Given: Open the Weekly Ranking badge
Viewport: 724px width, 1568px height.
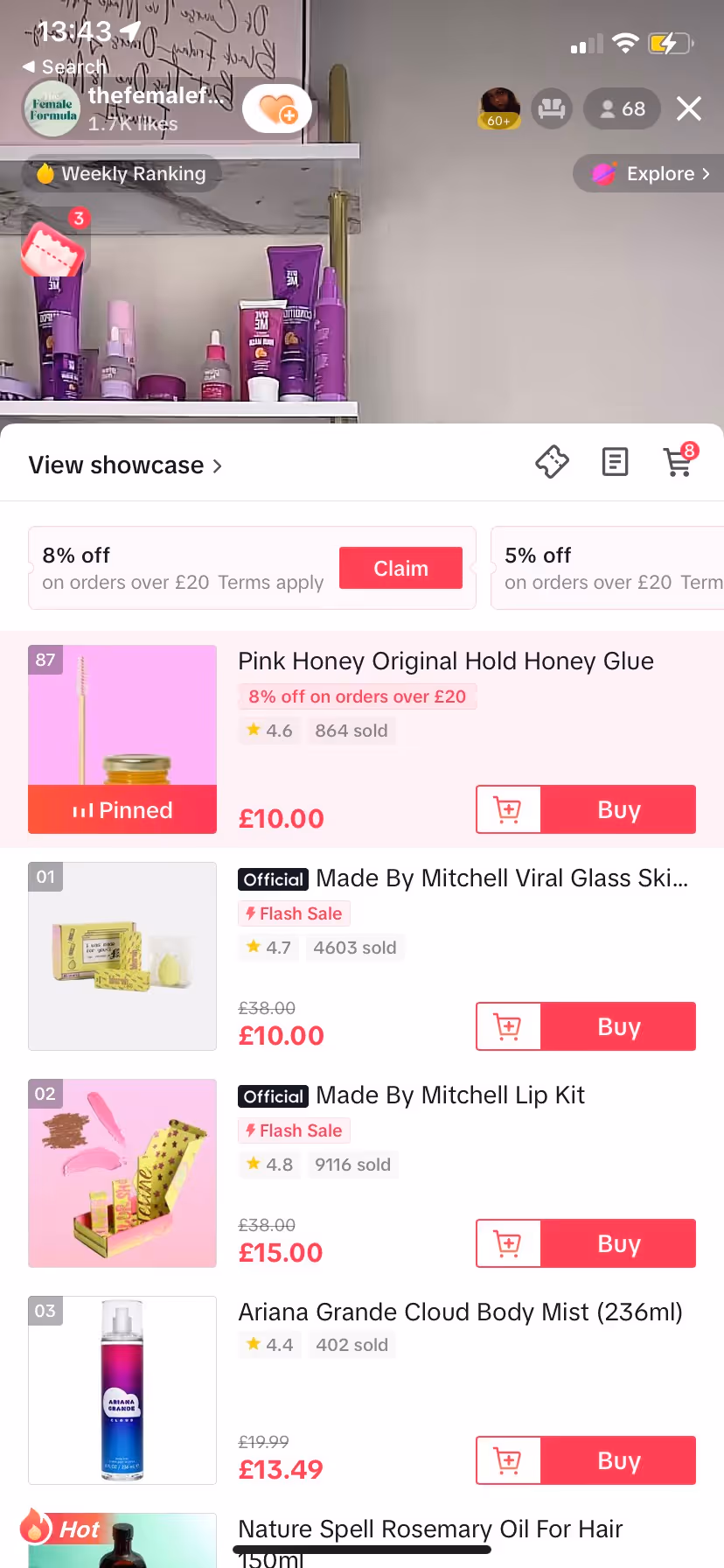Looking at the screenshot, I should point(121,173).
